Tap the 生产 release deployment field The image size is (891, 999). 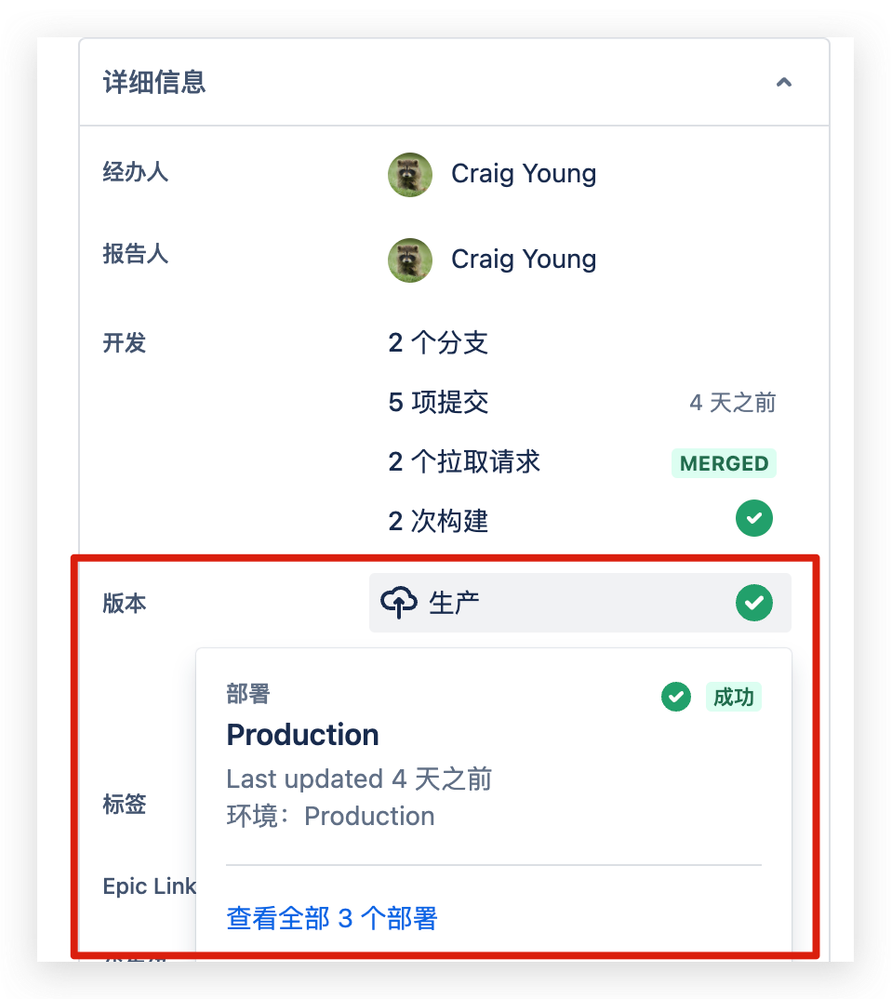[x=579, y=603]
